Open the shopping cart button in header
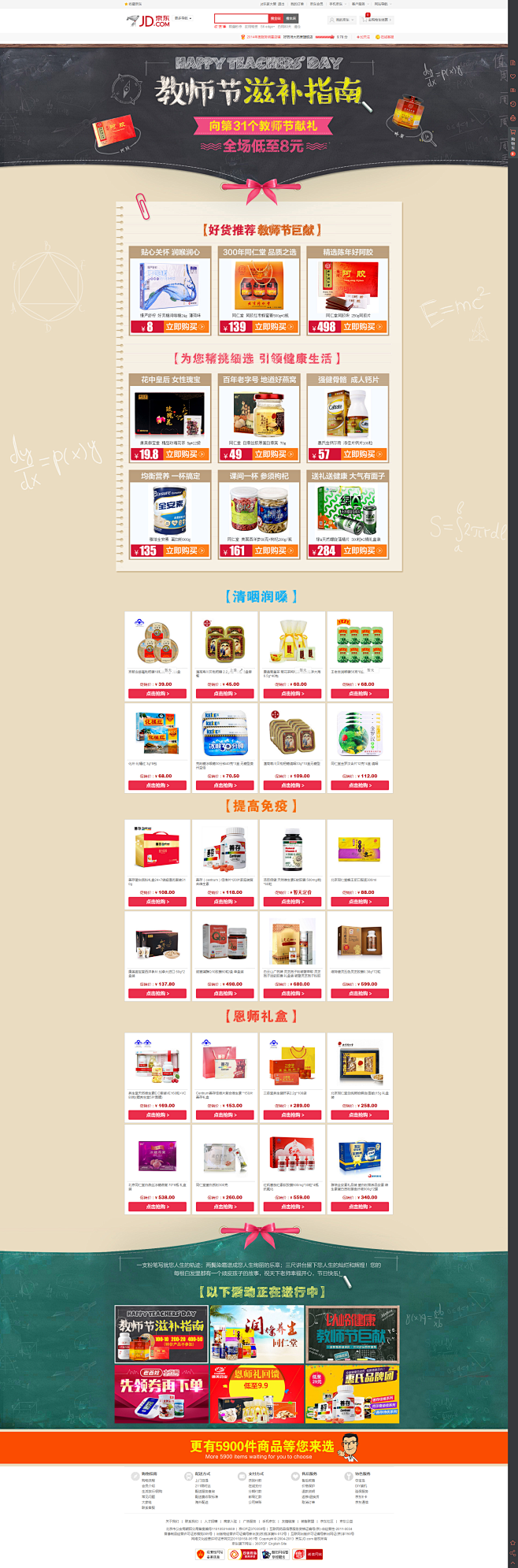Viewport: 518px width, 1568px height. coord(378,20)
